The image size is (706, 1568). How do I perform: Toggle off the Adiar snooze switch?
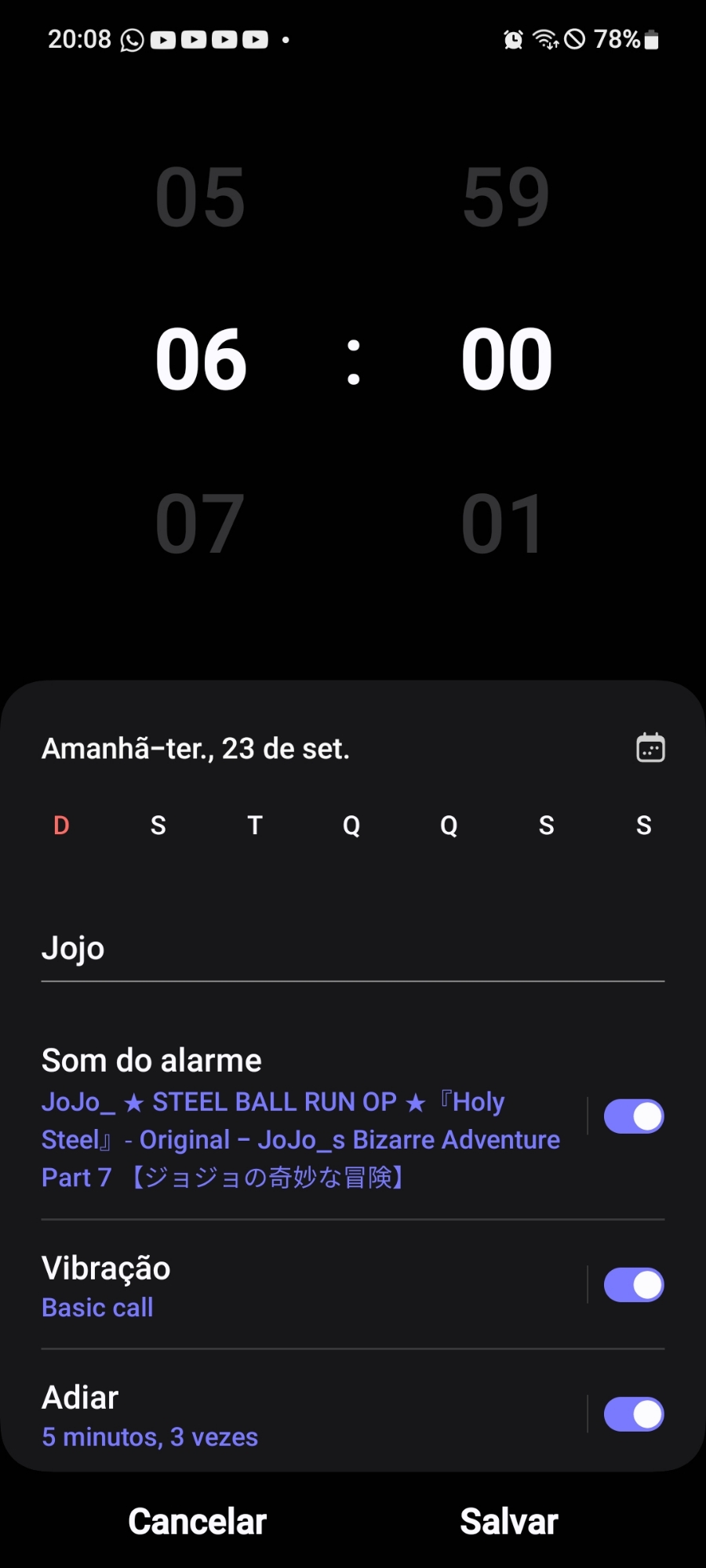(634, 1414)
